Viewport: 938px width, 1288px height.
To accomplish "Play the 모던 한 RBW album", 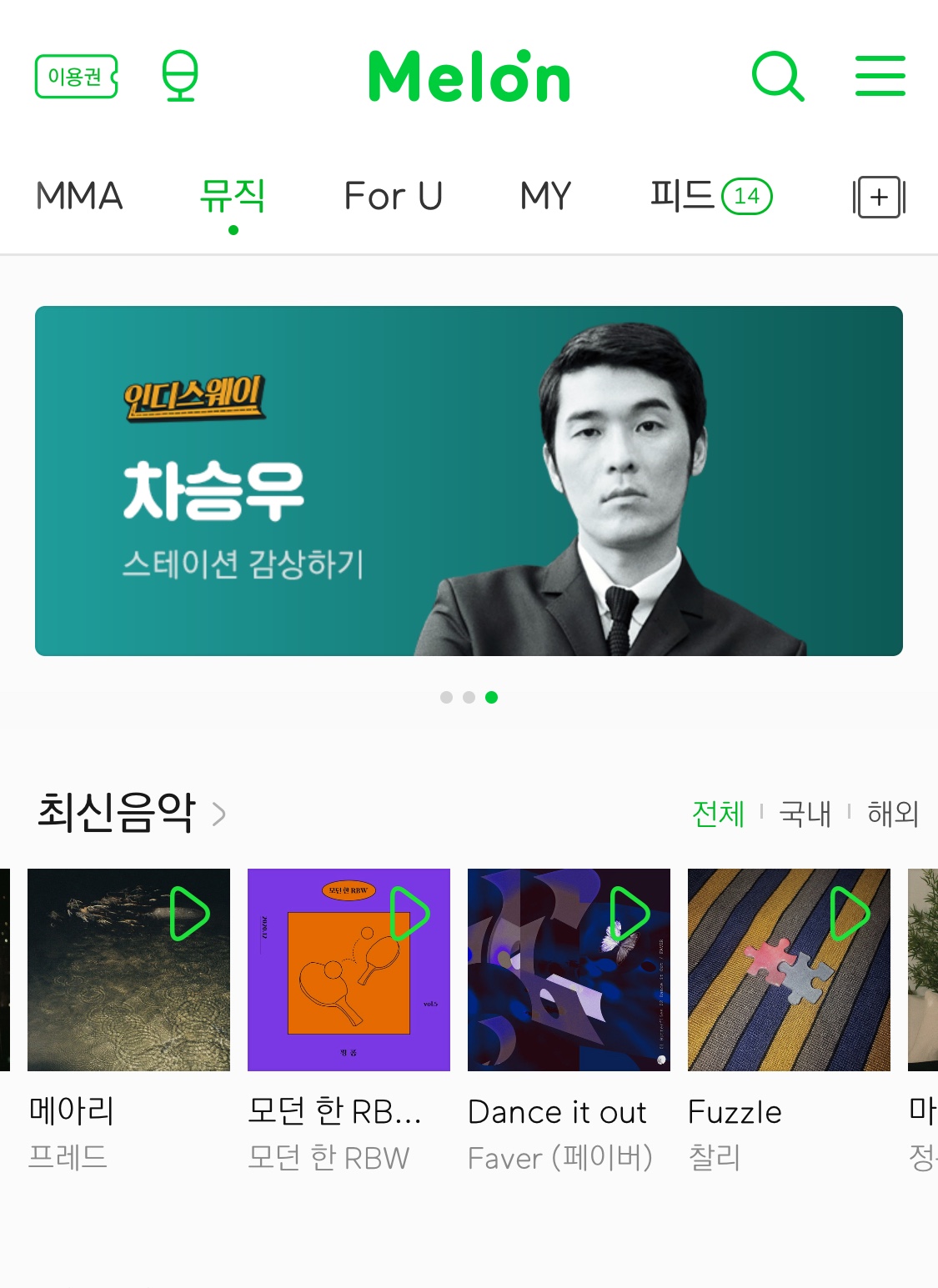I will pyautogui.click(x=409, y=914).
